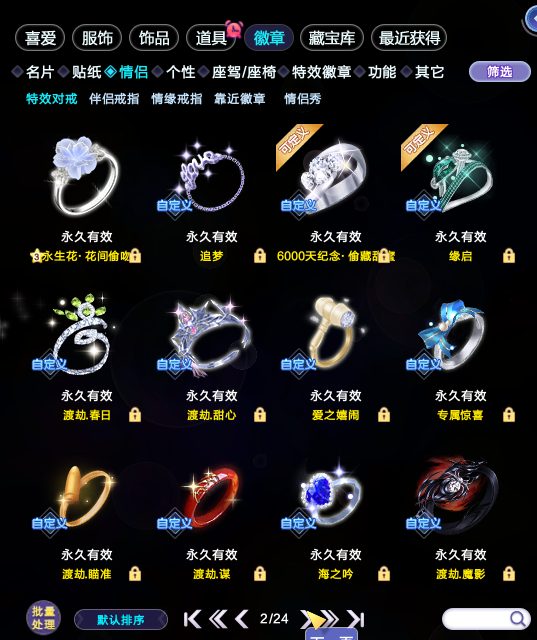Choose the 海之吟 sapphire ring
The height and width of the screenshot is (640, 537).
tap(335, 496)
